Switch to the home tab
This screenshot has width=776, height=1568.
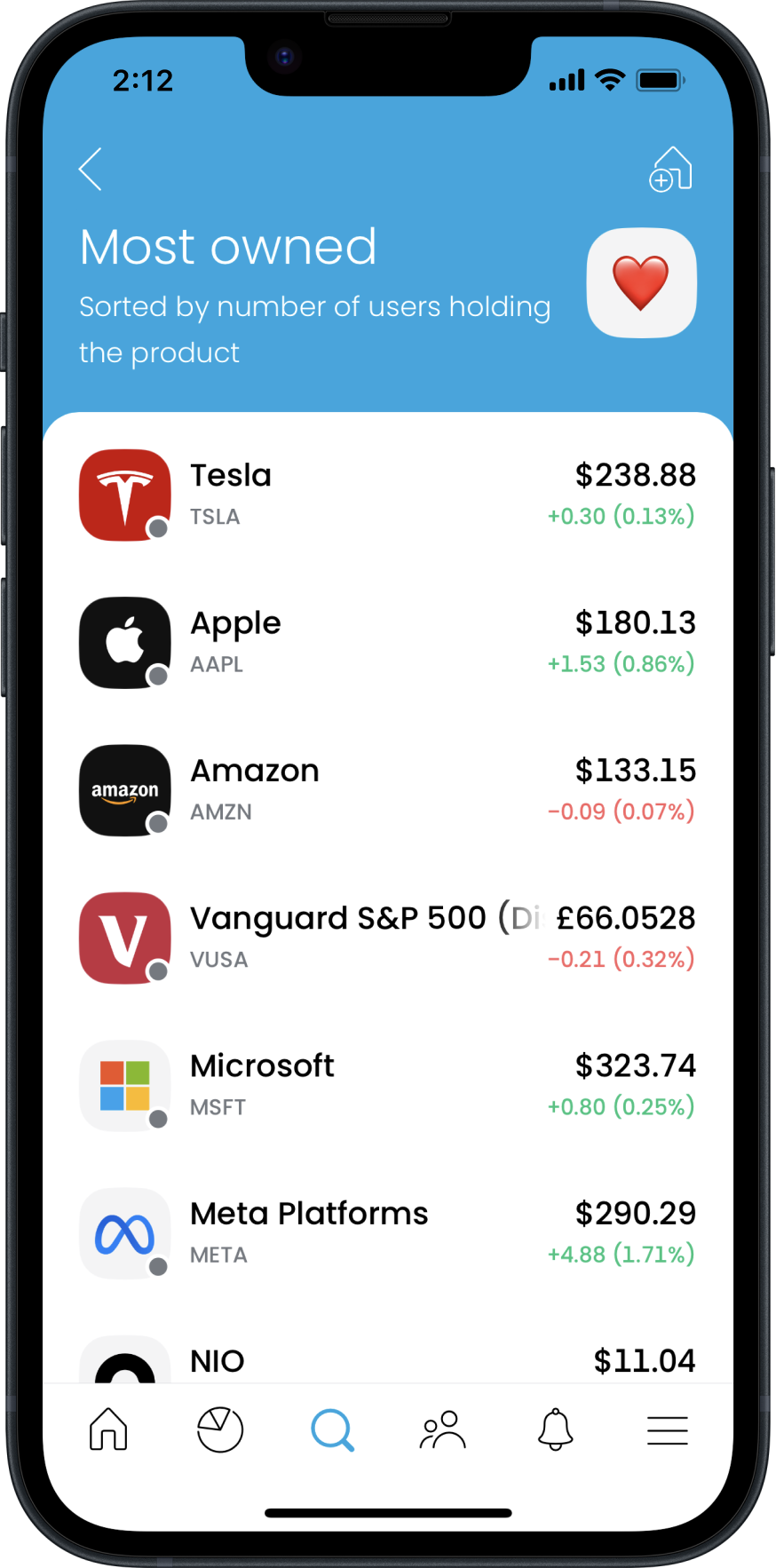[x=108, y=1429]
